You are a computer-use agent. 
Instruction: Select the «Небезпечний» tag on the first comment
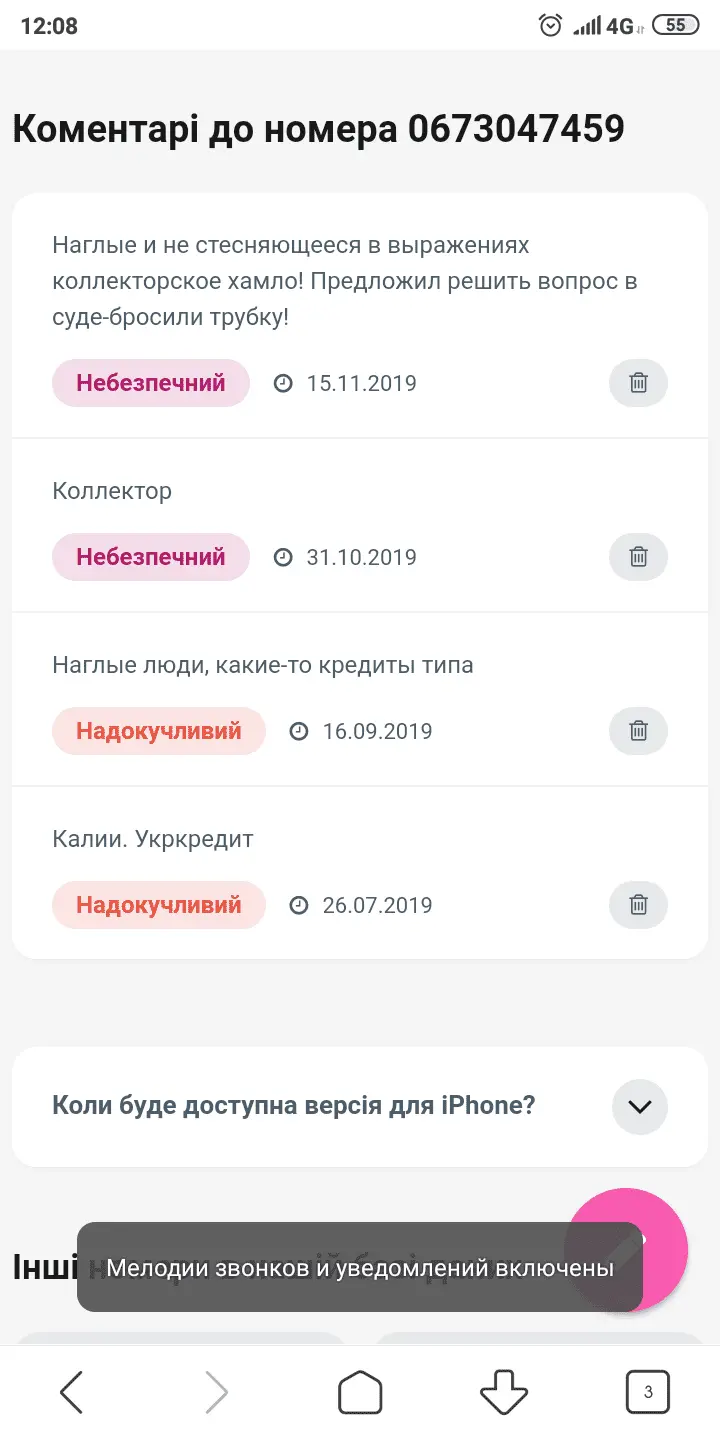(x=150, y=383)
